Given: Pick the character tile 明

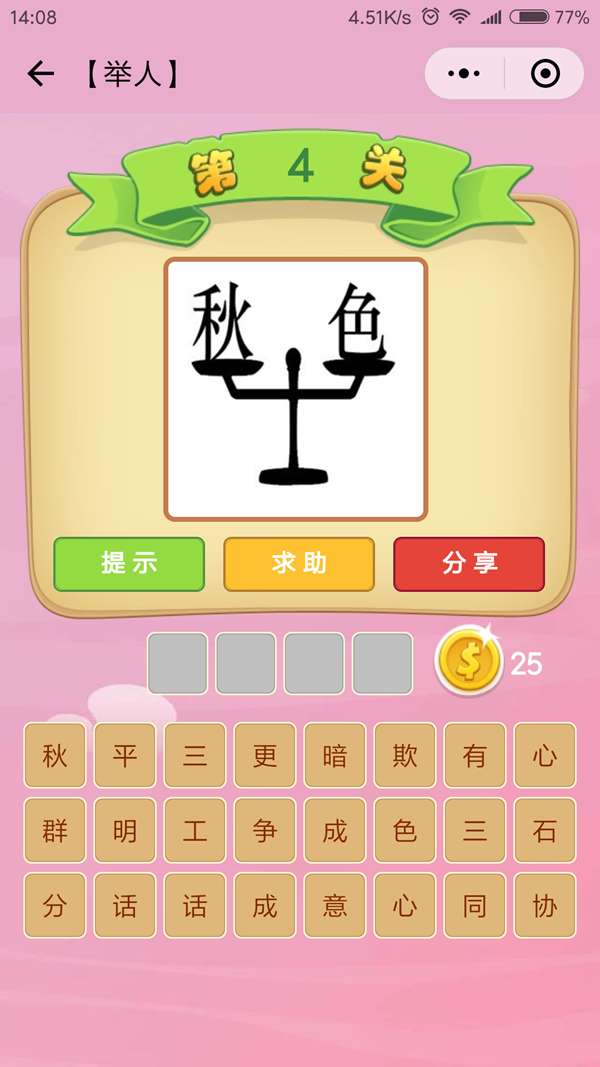Looking at the screenshot, I should pos(125,830).
